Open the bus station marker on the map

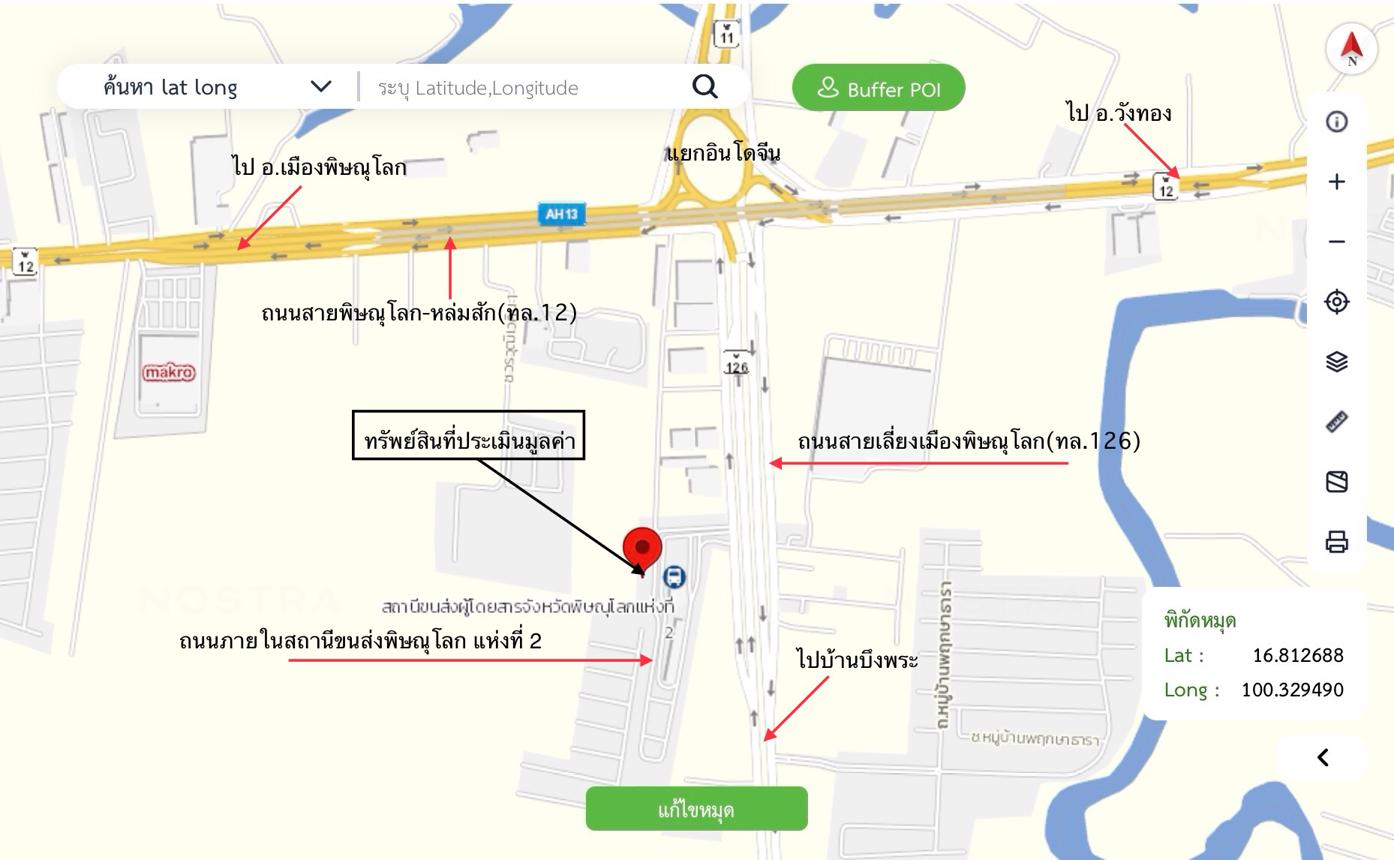[x=675, y=577]
